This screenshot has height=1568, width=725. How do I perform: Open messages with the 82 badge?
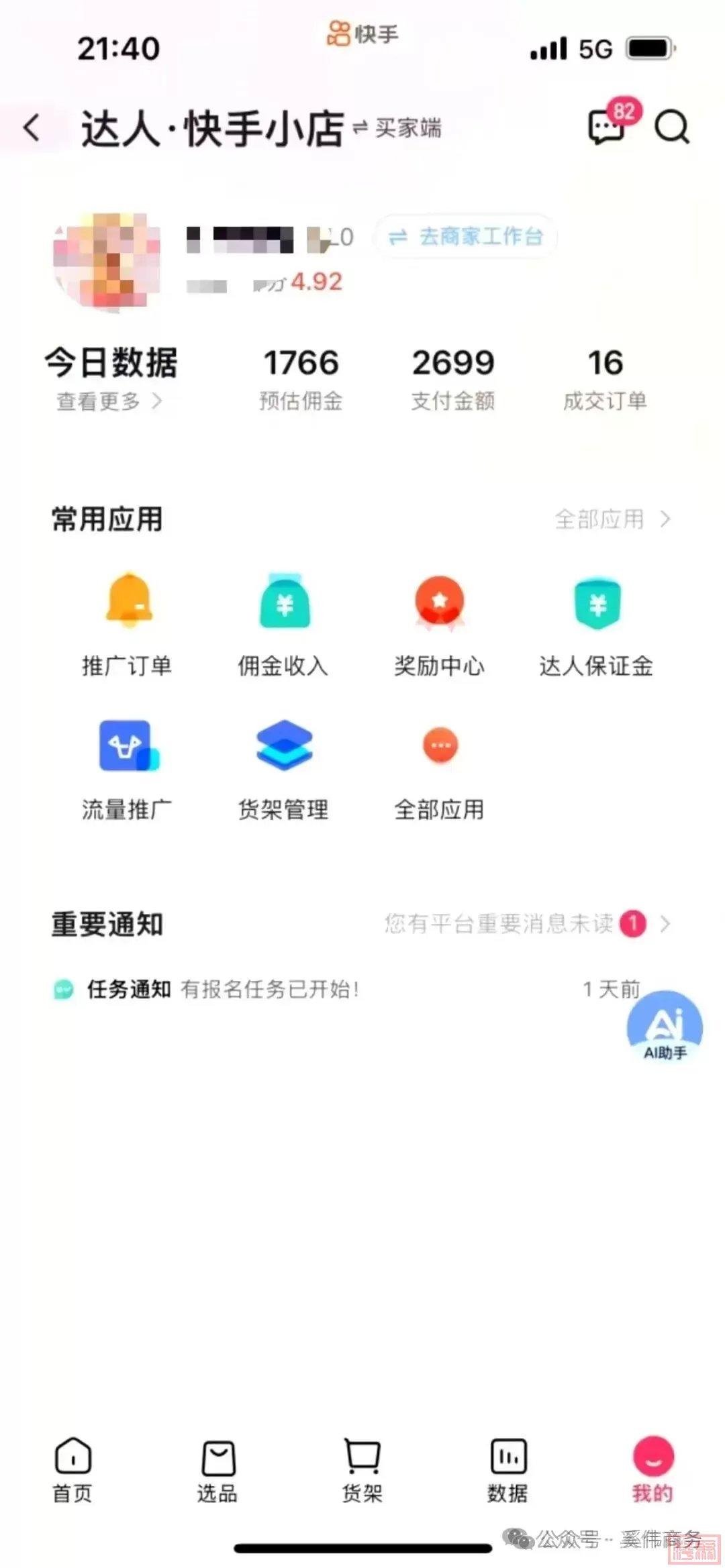(608, 125)
